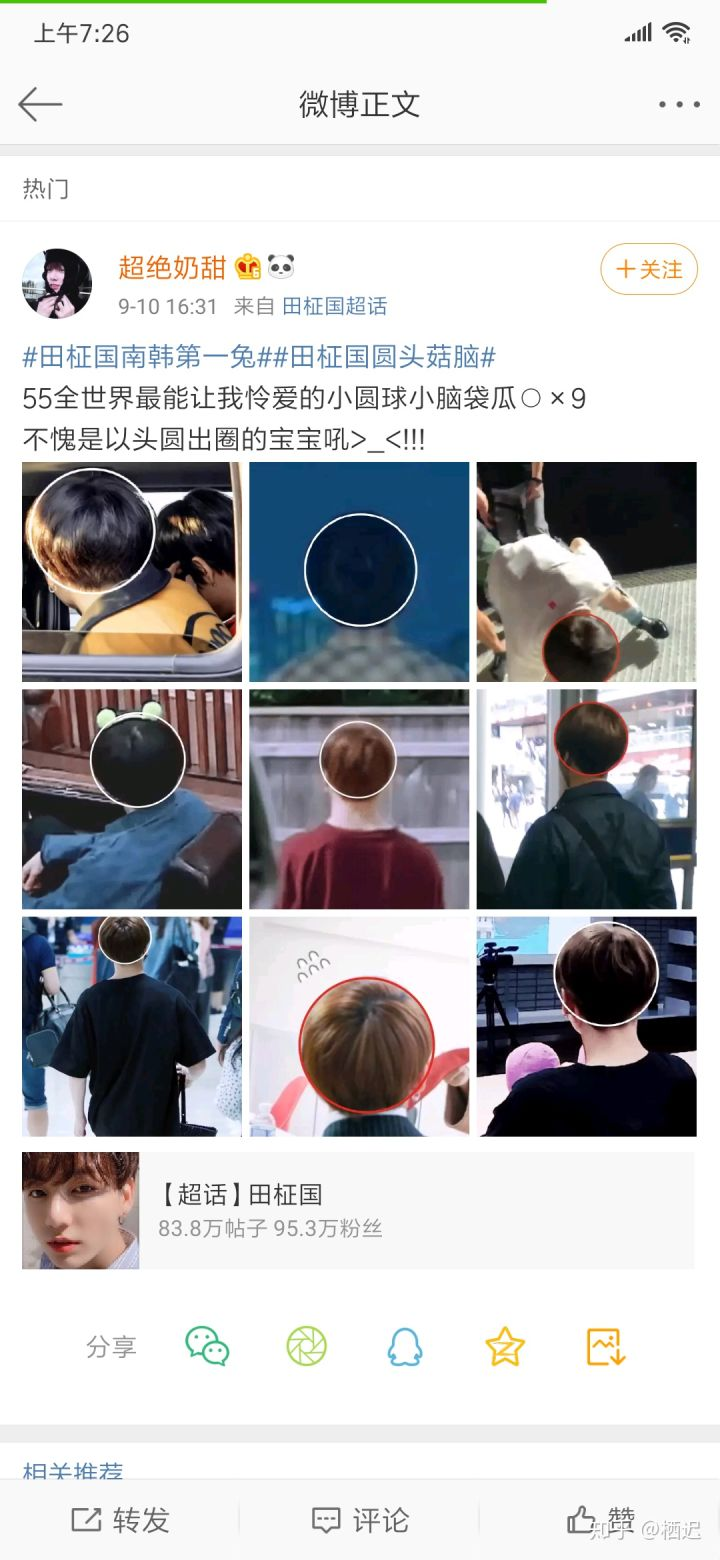This screenshot has width=720, height=1560.
Task: Go back using the arrow icon
Action: [40, 104]
